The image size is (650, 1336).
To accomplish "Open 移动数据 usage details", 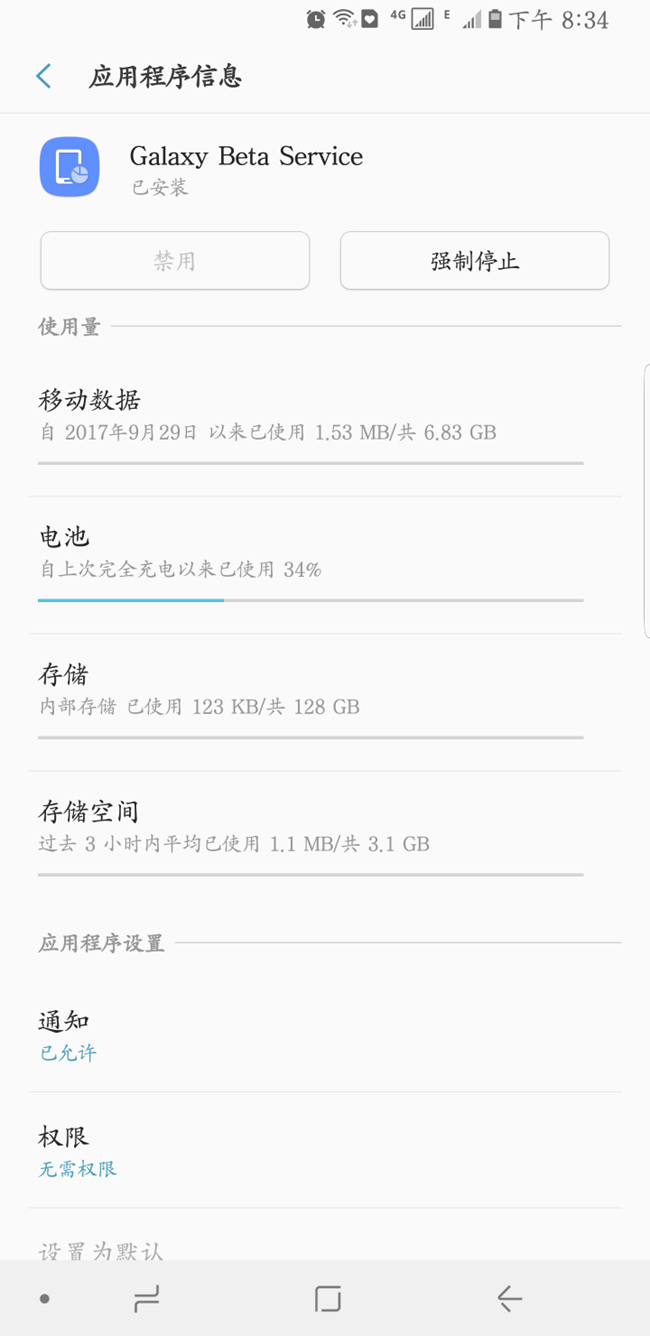I will (x=310, y=417).
